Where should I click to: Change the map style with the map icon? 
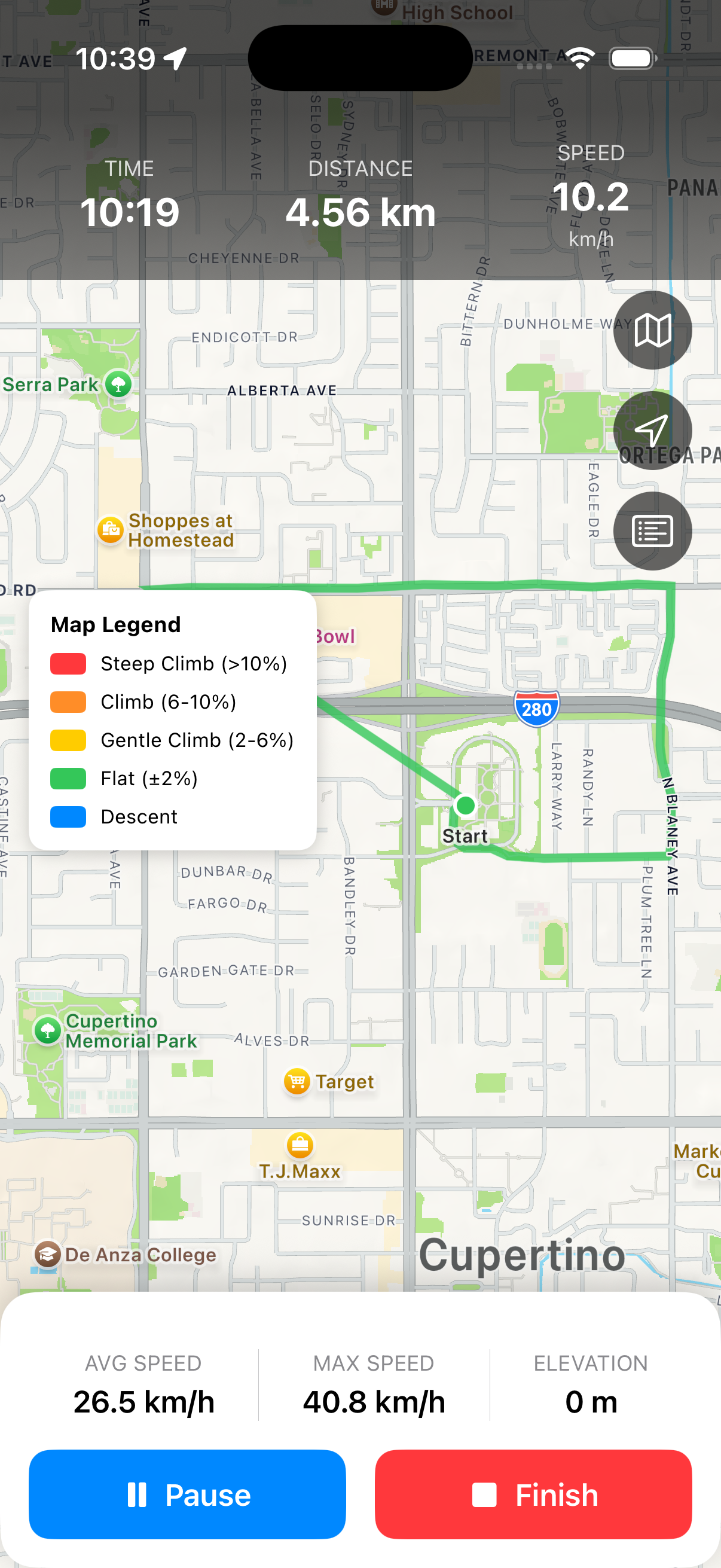pyautogui.click(x=652, y=330)
